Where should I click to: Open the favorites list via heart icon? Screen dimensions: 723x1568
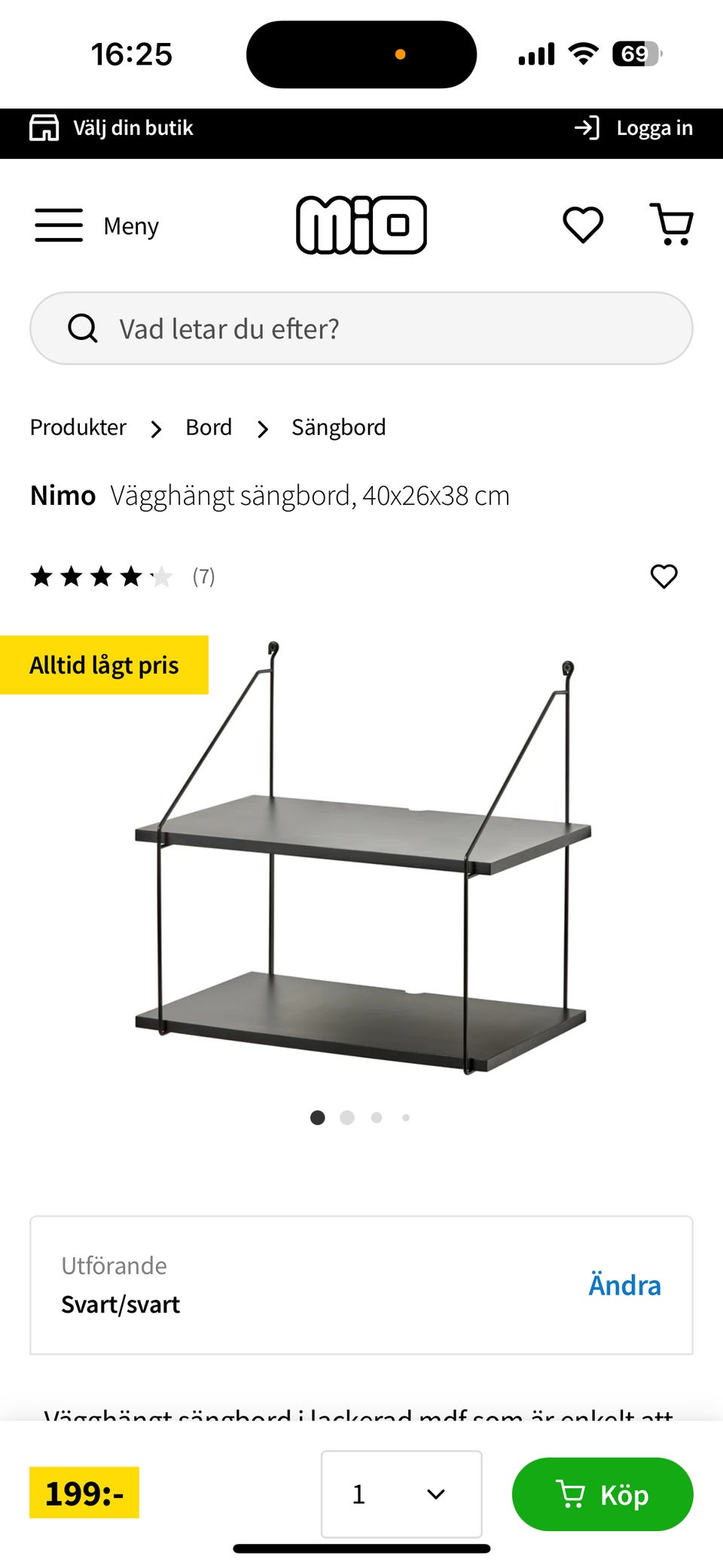click(x=582, y=224)
